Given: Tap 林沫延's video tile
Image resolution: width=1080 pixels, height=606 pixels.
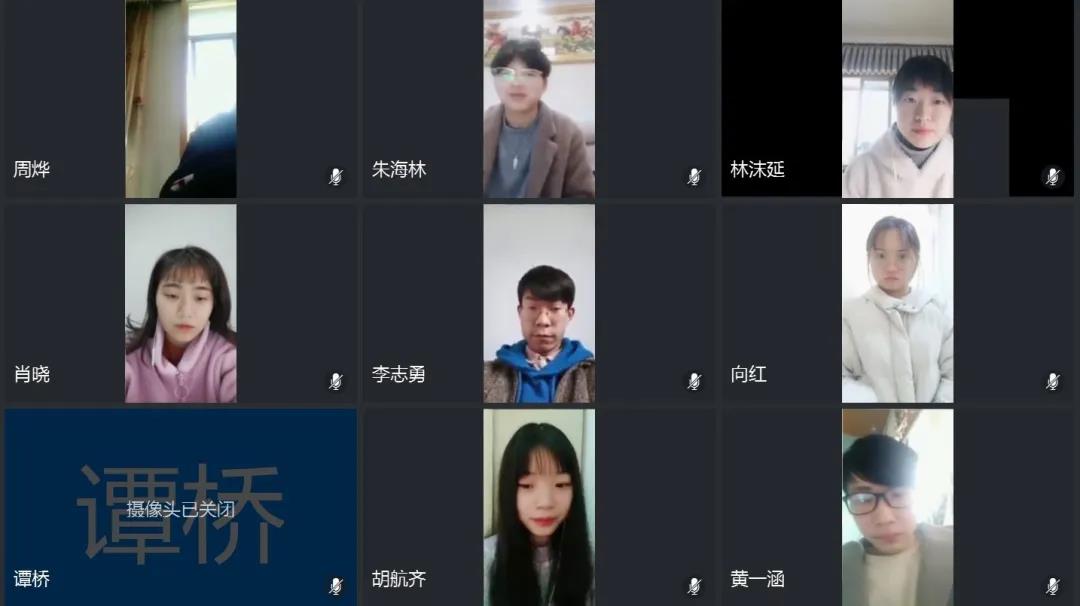Looking at the screenshot, I should [897, 98].
